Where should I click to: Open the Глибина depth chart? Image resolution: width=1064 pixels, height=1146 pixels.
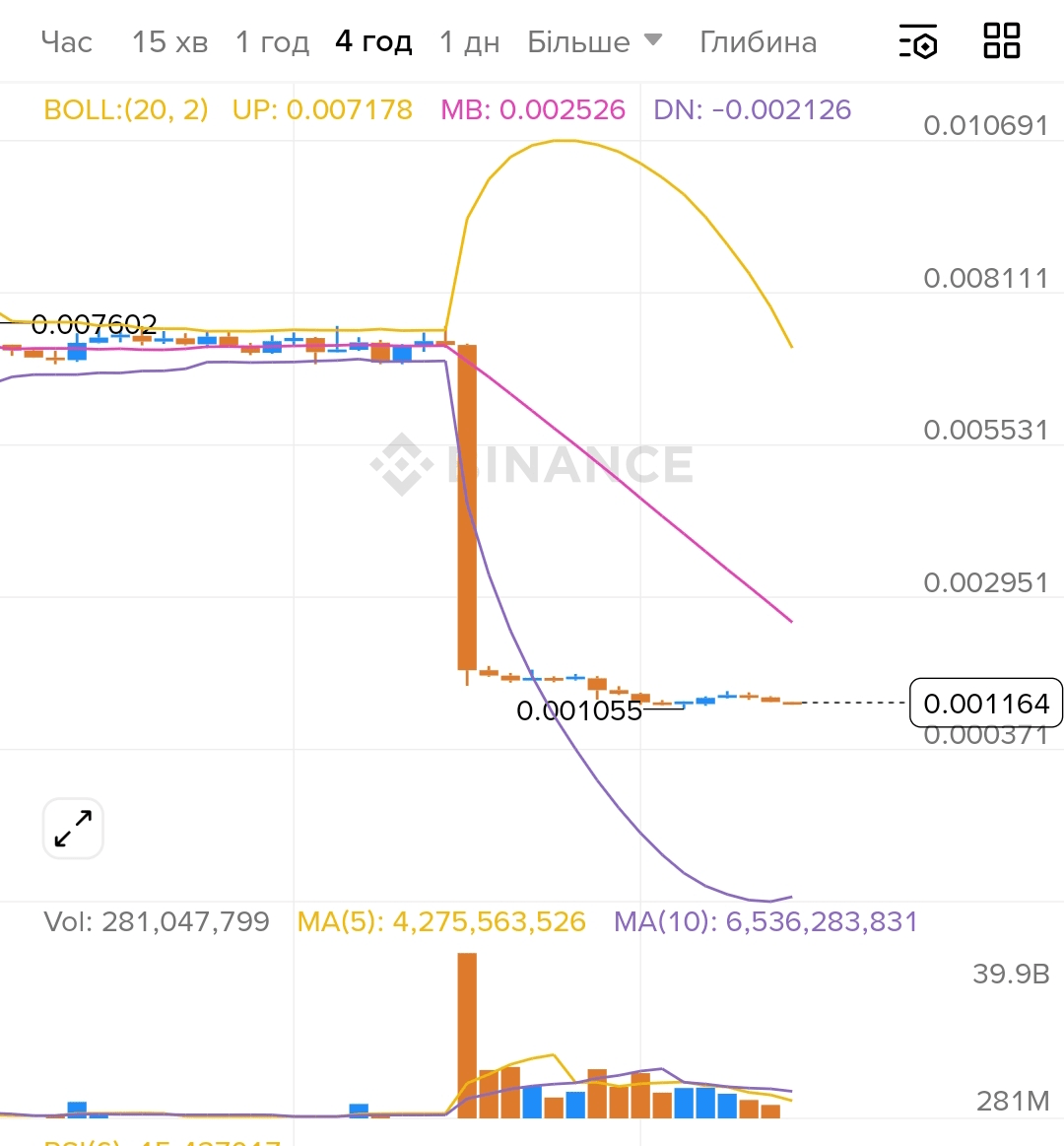click(758, 42)
